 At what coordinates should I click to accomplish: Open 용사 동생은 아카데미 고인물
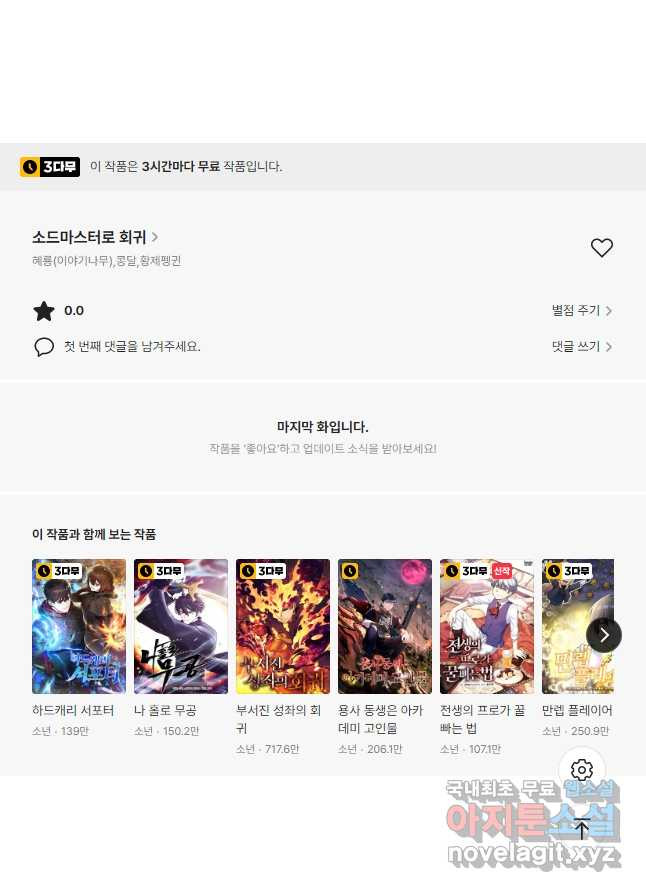click(x=385, y=627)
